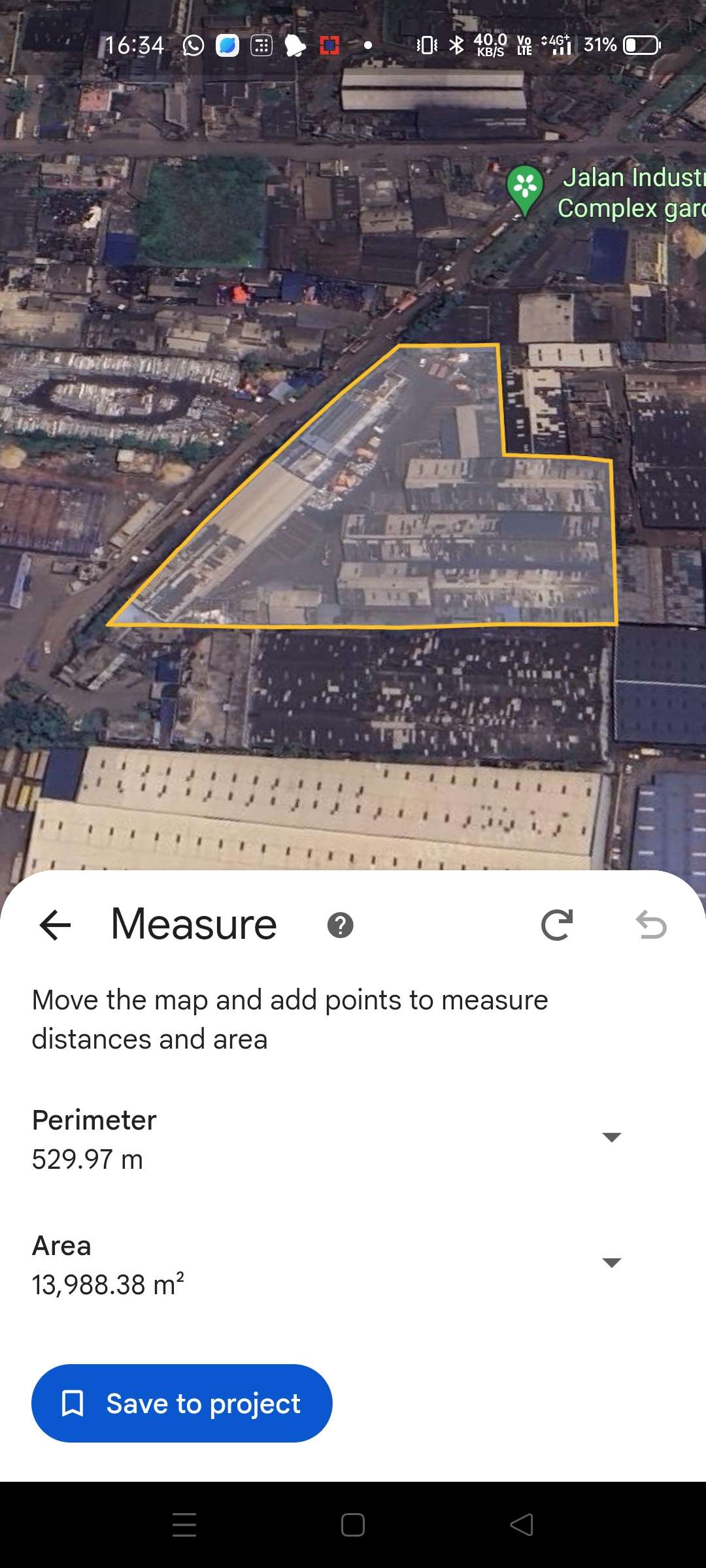Save measurement to project
The image size is (706, 1568).
182,1403
